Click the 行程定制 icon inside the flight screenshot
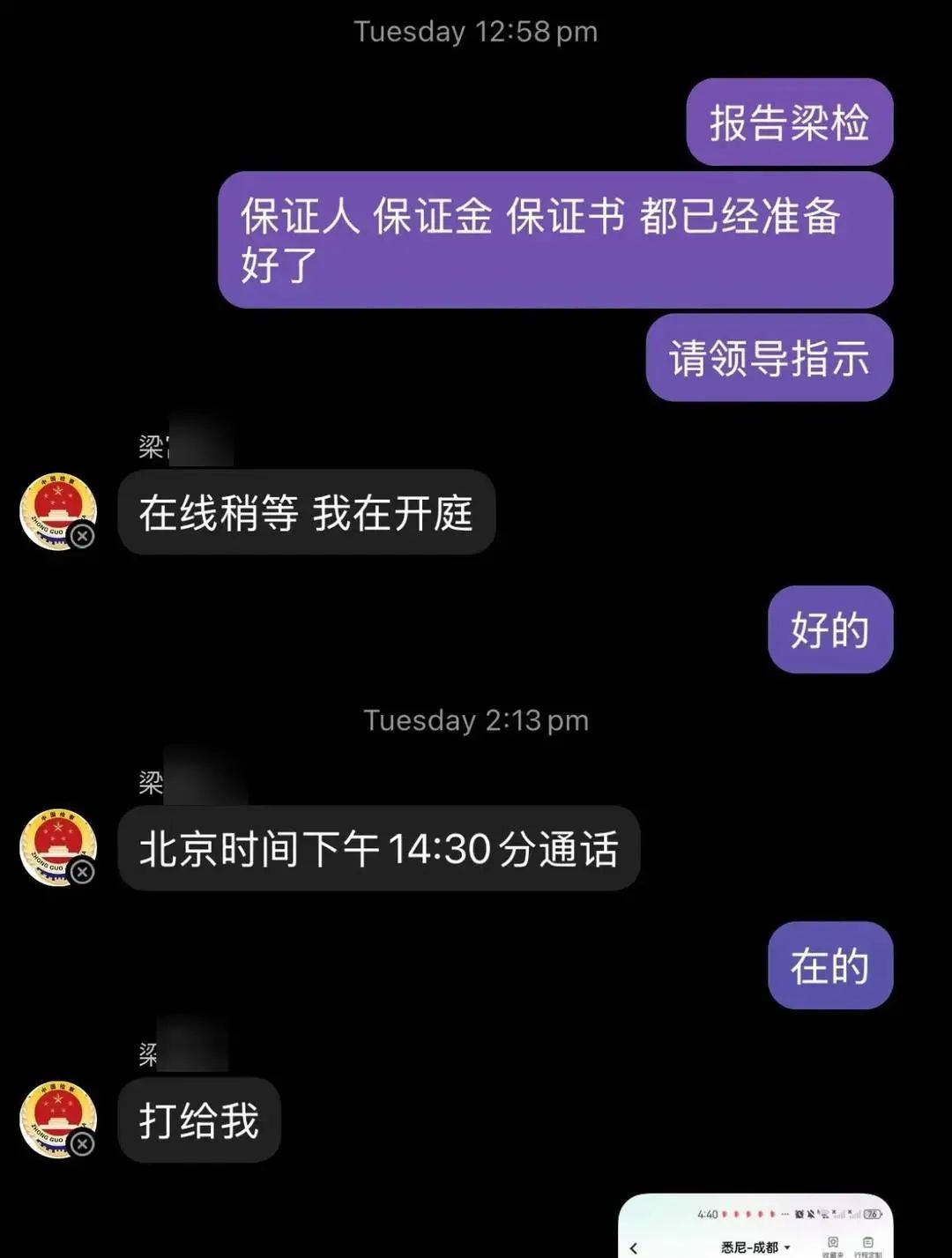 coord(868,1239)
